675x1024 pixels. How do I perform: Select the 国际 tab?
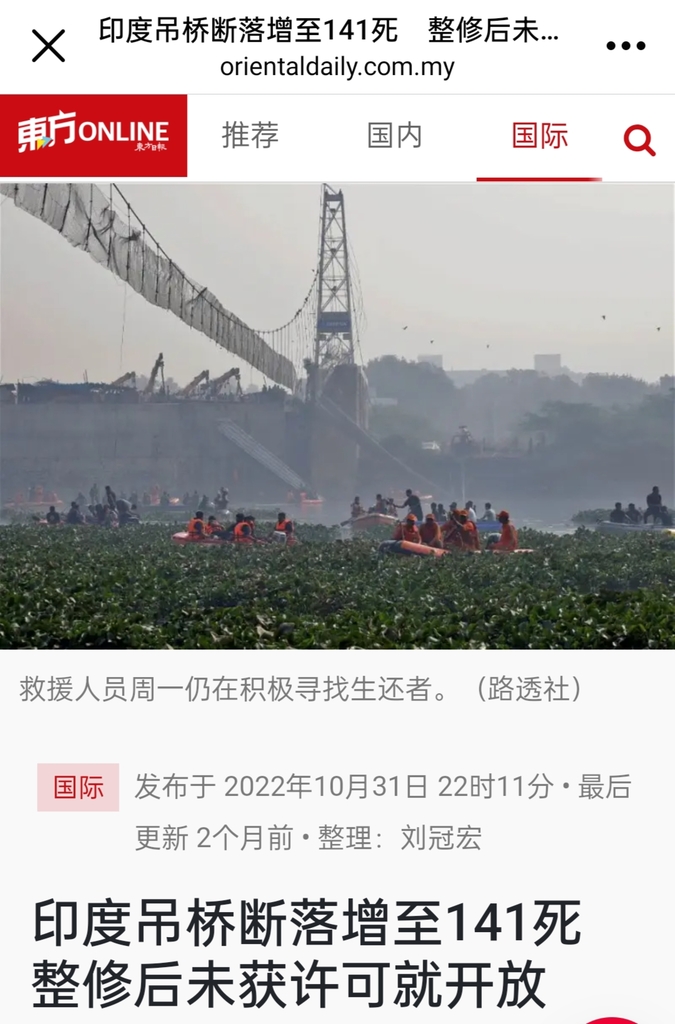[540, 135]
